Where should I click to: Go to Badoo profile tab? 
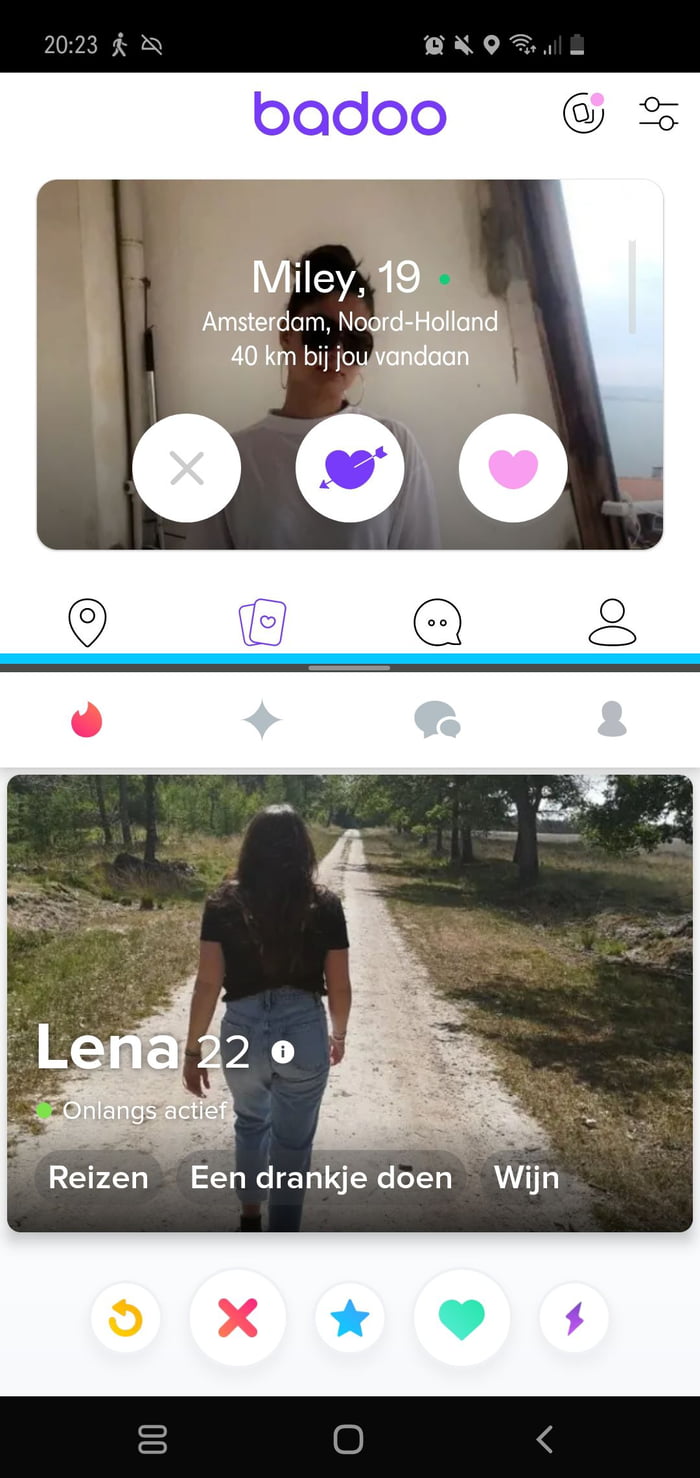(x=612, y=622)
